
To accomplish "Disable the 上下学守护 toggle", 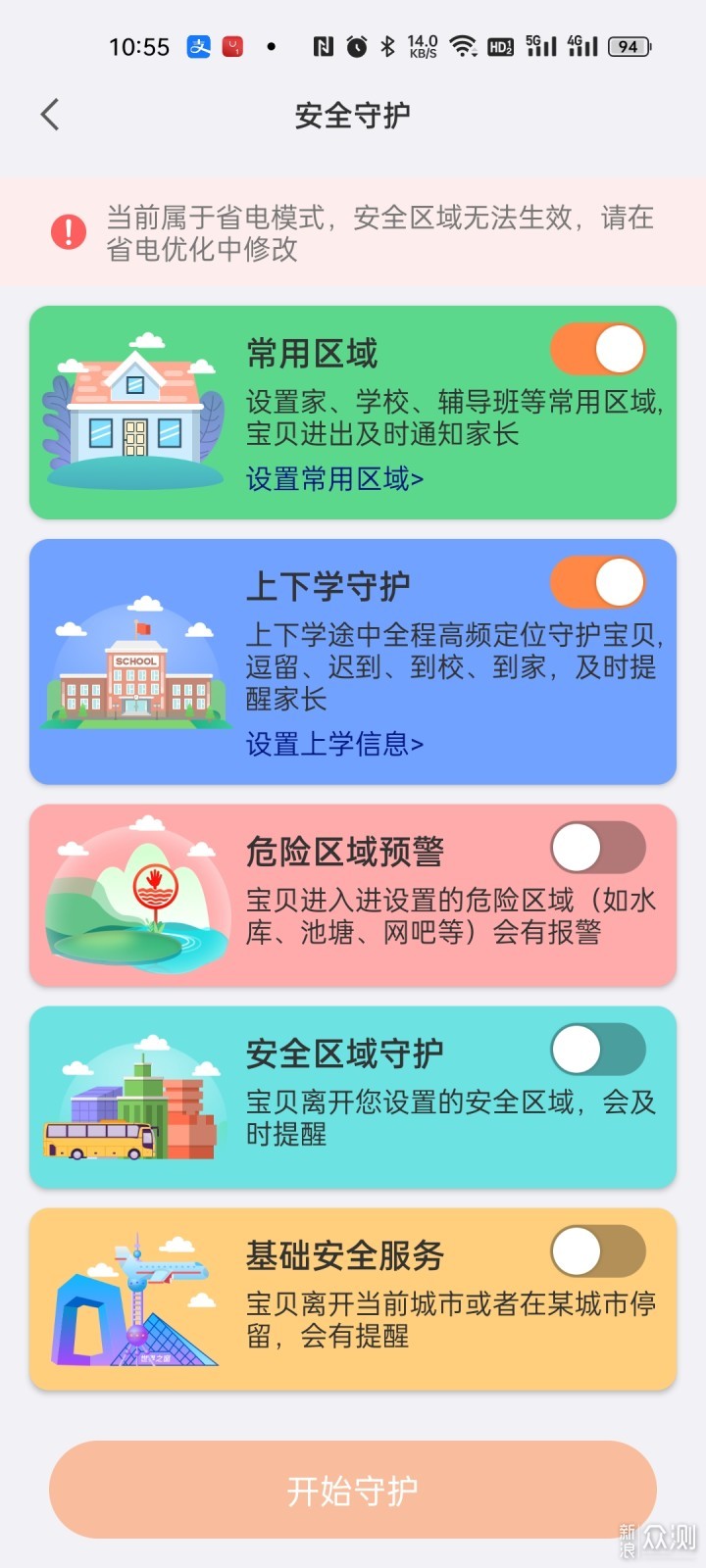I will [598, 583].
